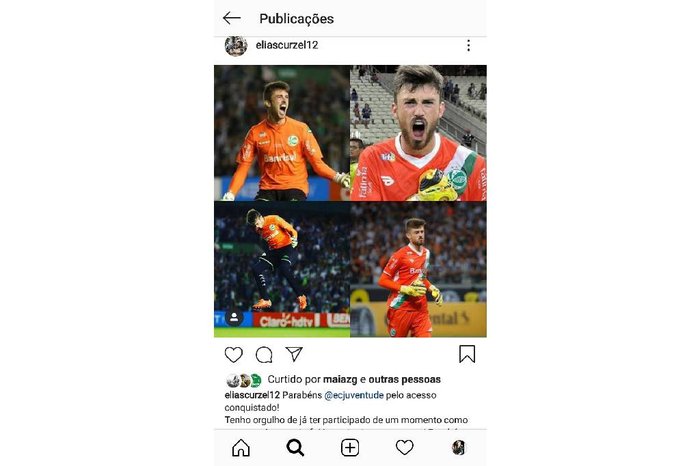Switch to the Home tab

[x=241, y=448]
